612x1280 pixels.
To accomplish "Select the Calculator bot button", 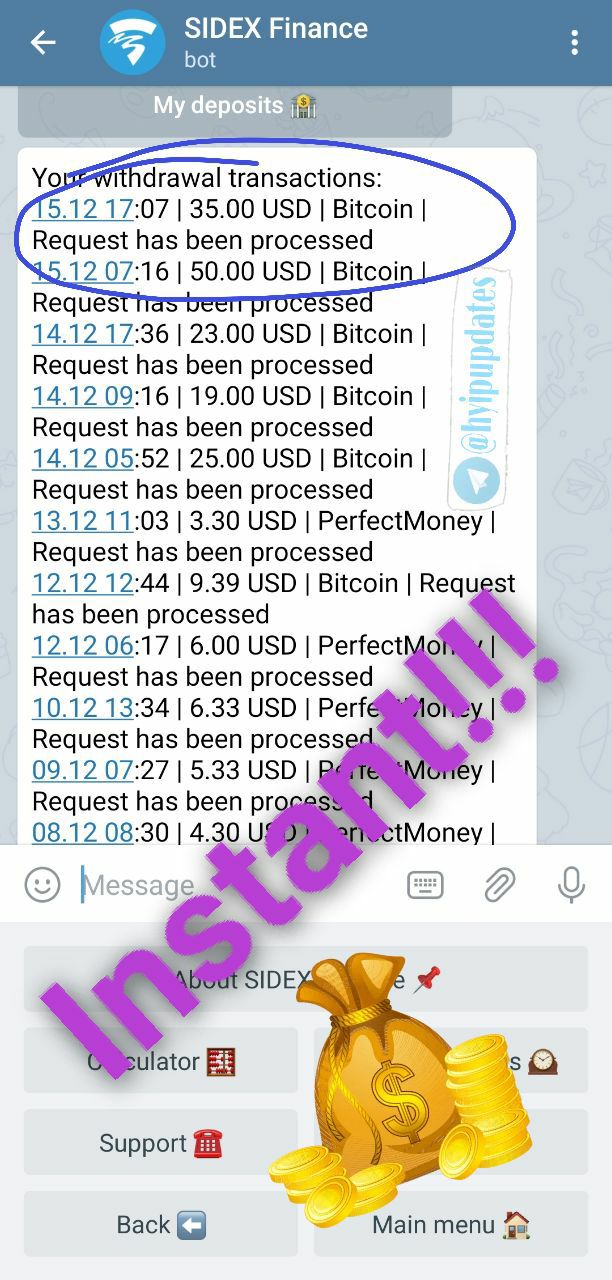I will tap(160, 1060).
